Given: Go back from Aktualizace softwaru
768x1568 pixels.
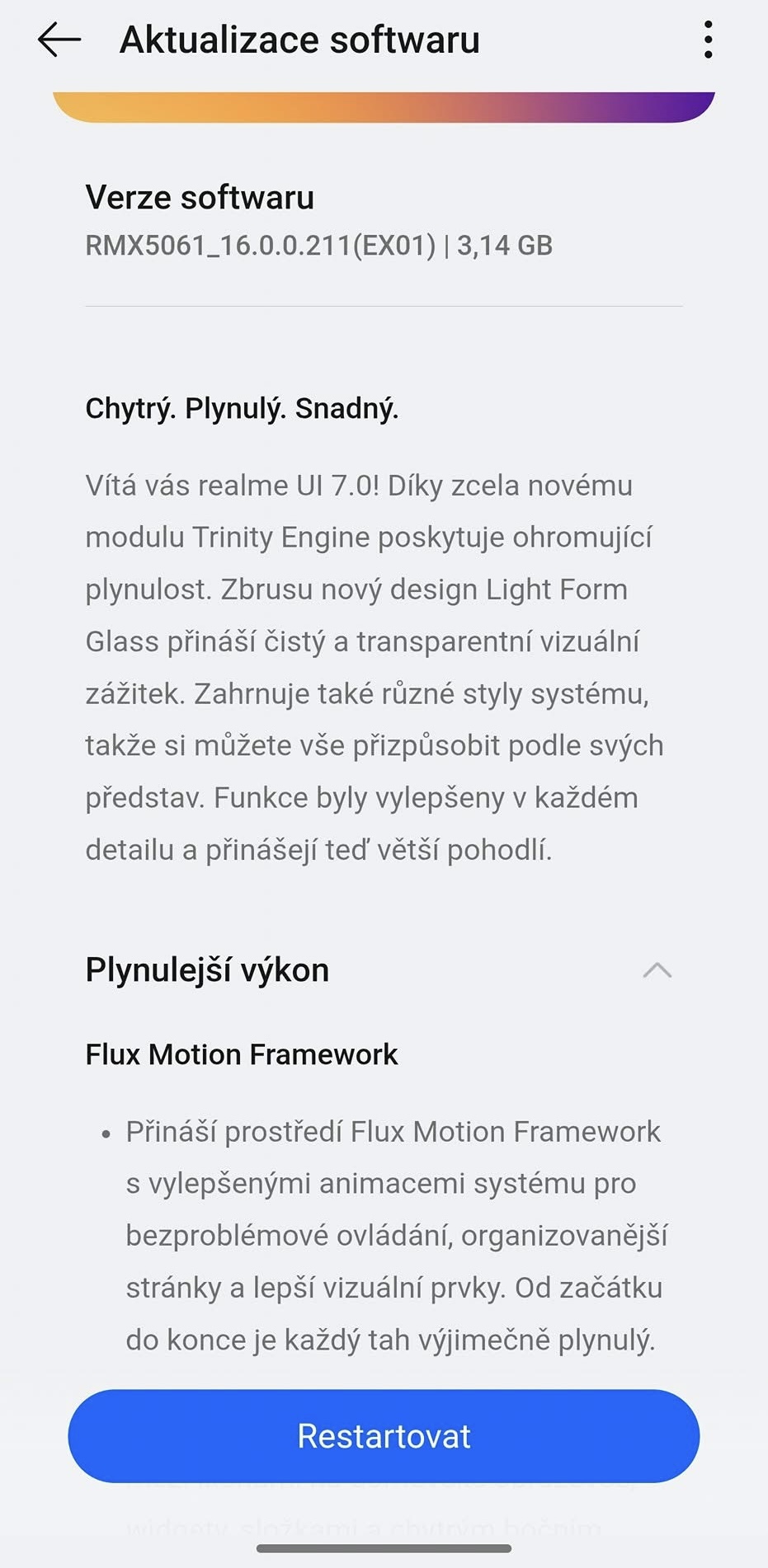Looking at the screenshot, I should pyautogui.click(x=59, y=40).
